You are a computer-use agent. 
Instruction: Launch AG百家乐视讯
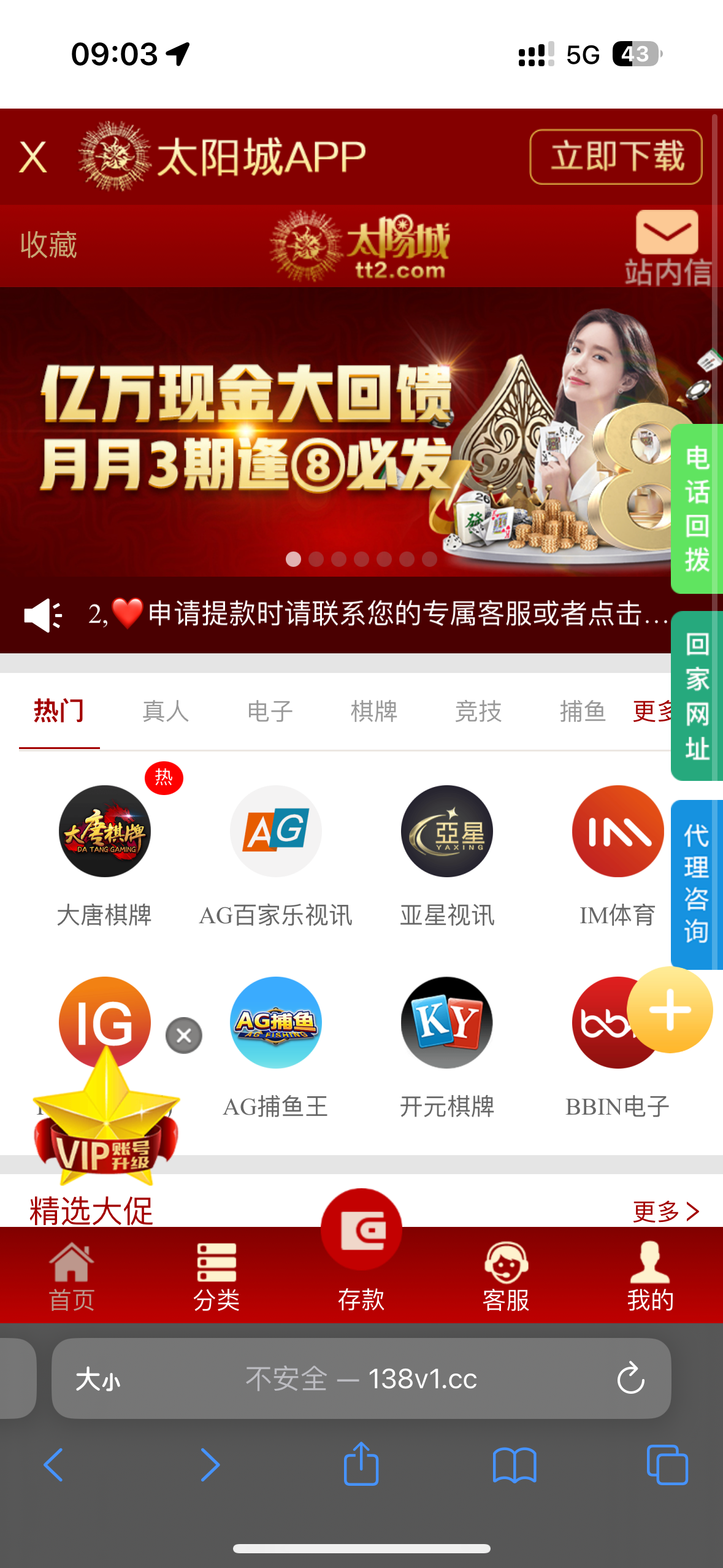[275, 832]
